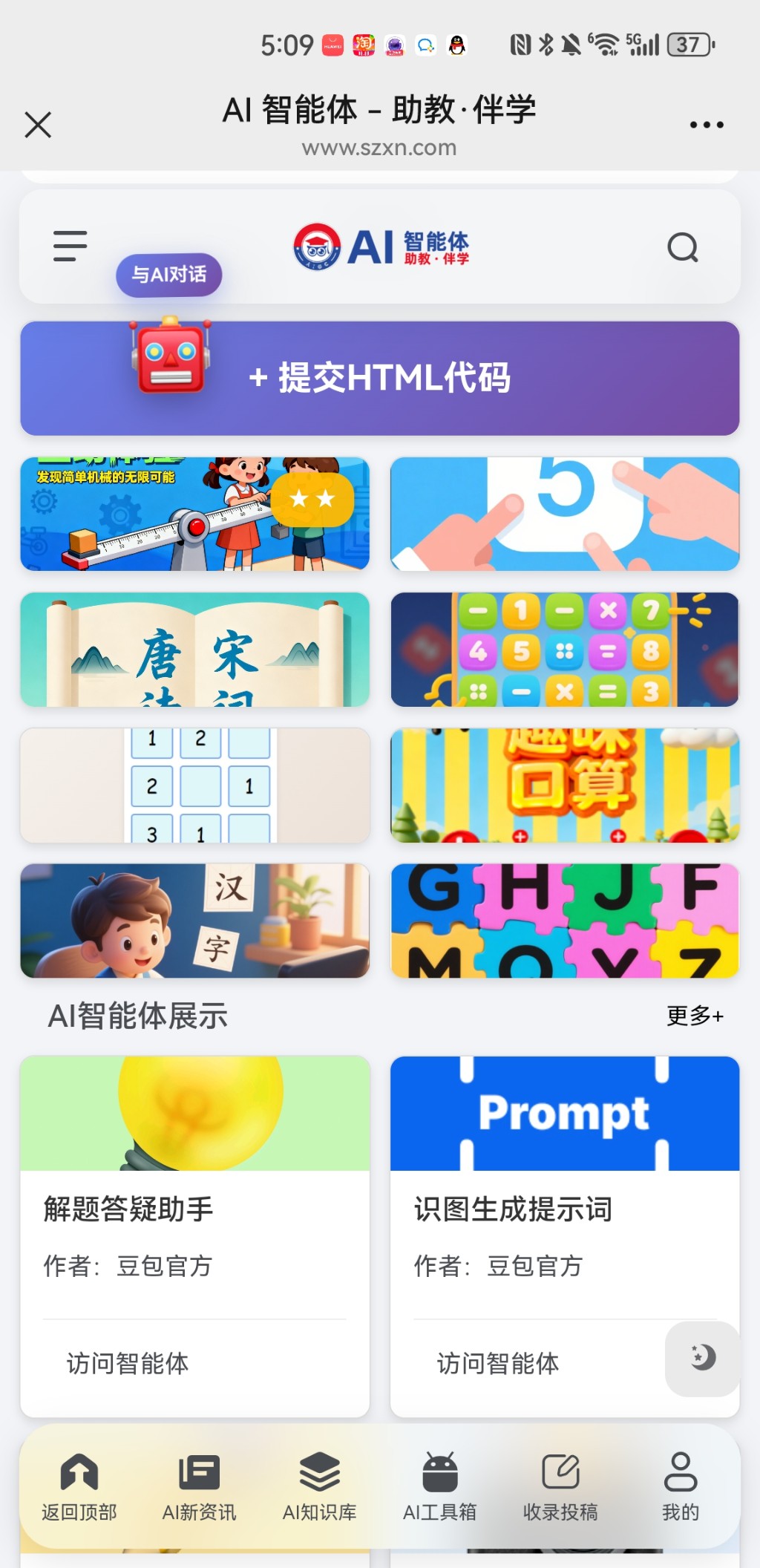Tap the 与AI对话 chat bubble
This screenshot has height=1568, width=760.
[x=168, y=275]
